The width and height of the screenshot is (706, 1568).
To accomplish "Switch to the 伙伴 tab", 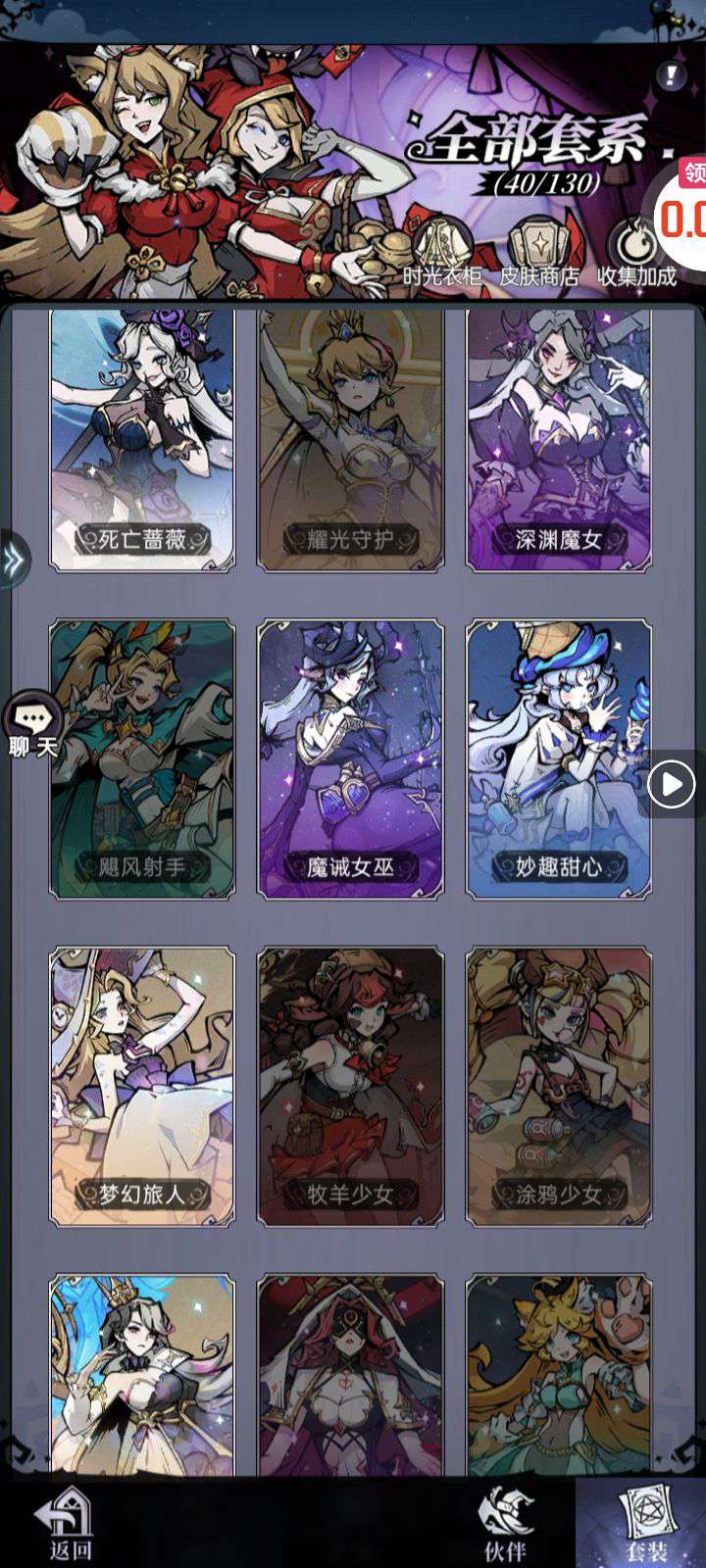I will coord(506,1524).
